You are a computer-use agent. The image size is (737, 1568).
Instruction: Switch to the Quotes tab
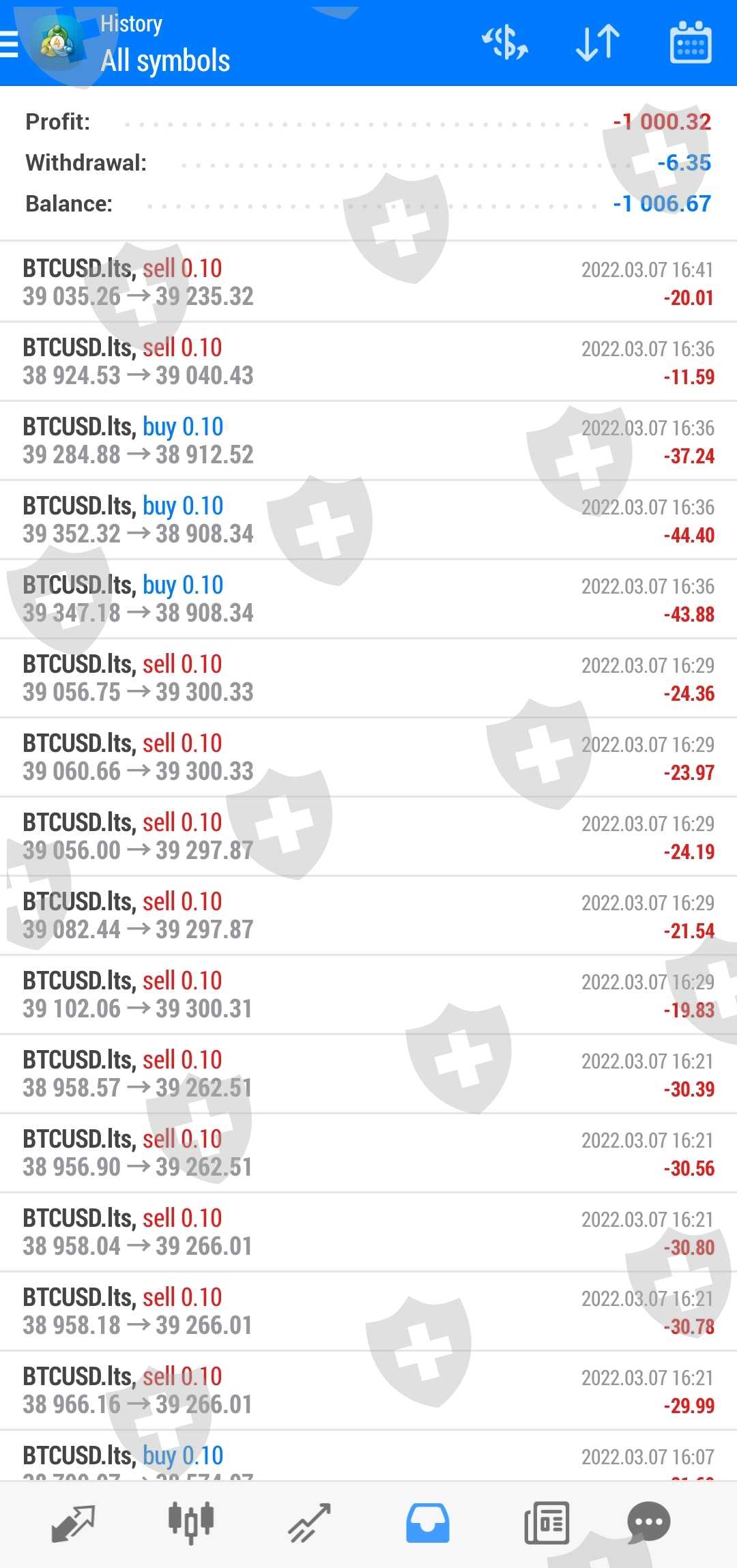click(73, 1523)
